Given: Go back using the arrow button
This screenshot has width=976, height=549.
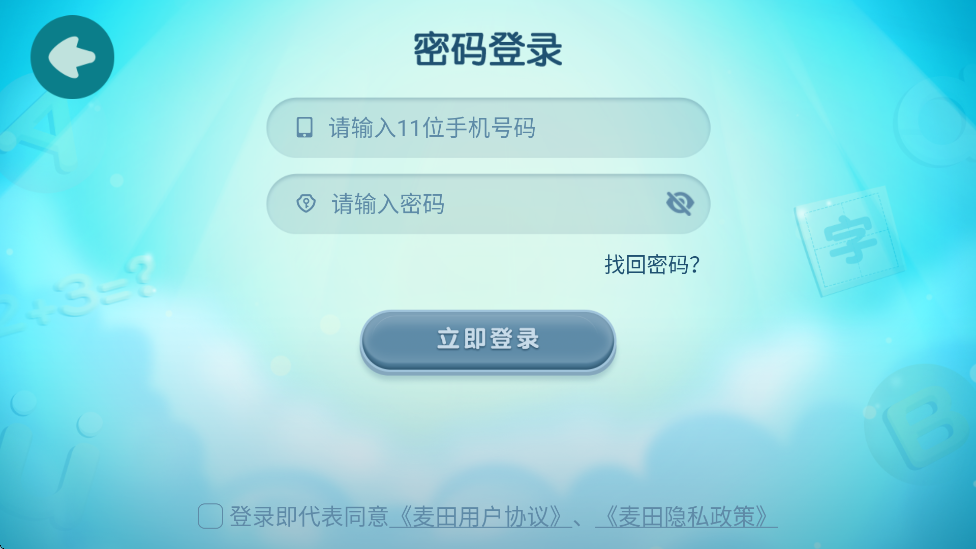Looking at the screenshot, I should tap(72, 57).
